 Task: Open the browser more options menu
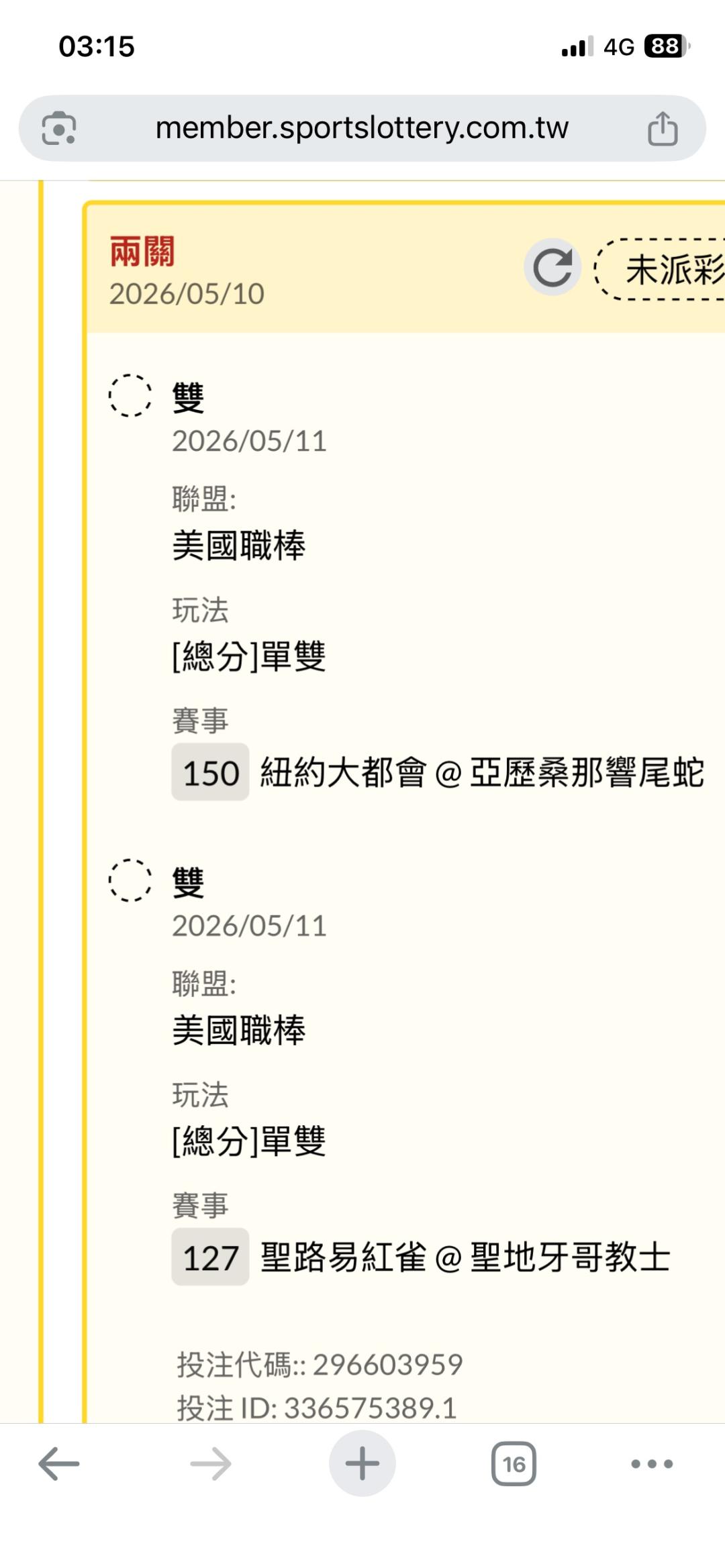(652, 1463)
